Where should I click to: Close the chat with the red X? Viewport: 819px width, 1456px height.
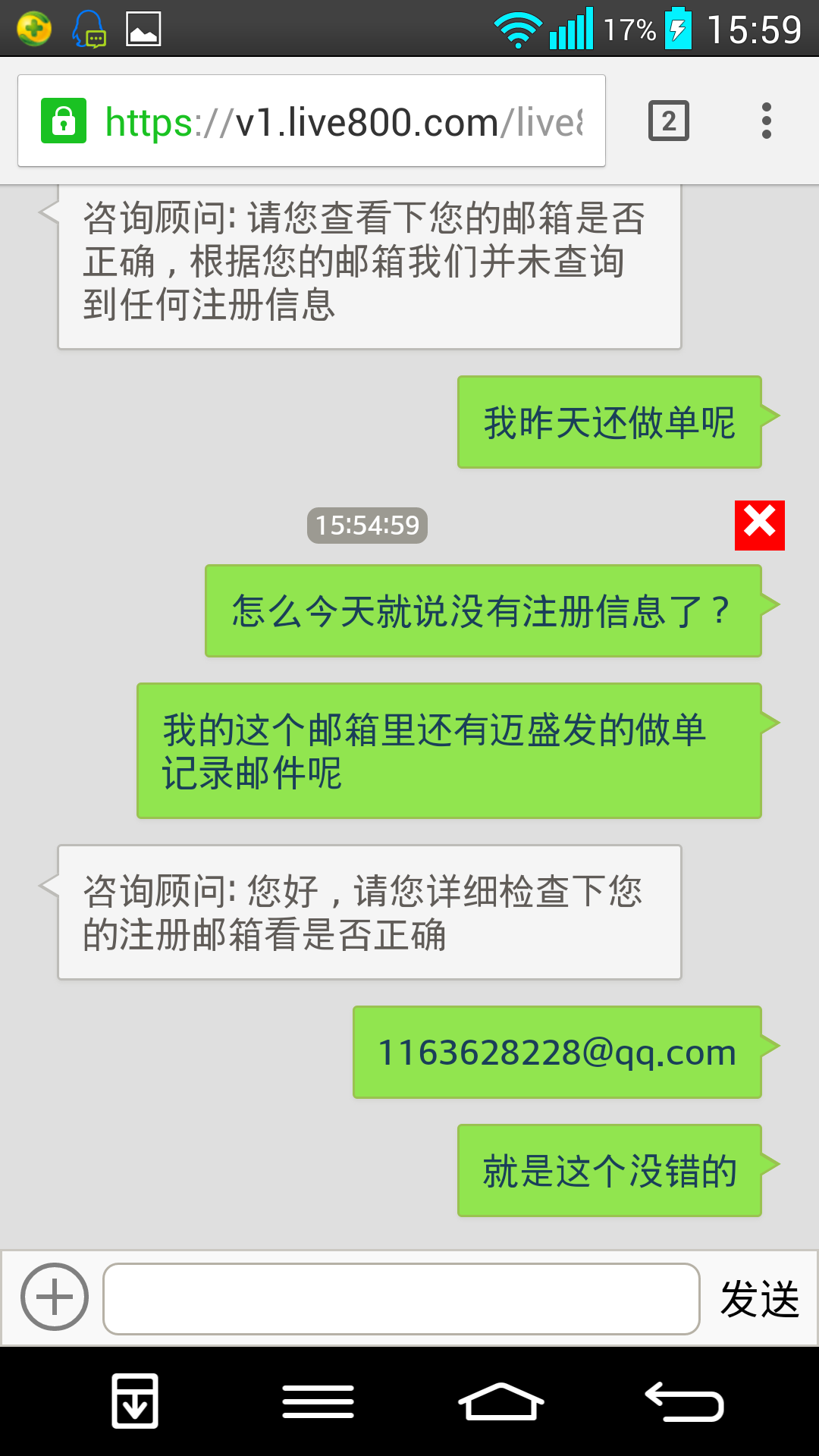pyautogui.click(x=759, y=525)
